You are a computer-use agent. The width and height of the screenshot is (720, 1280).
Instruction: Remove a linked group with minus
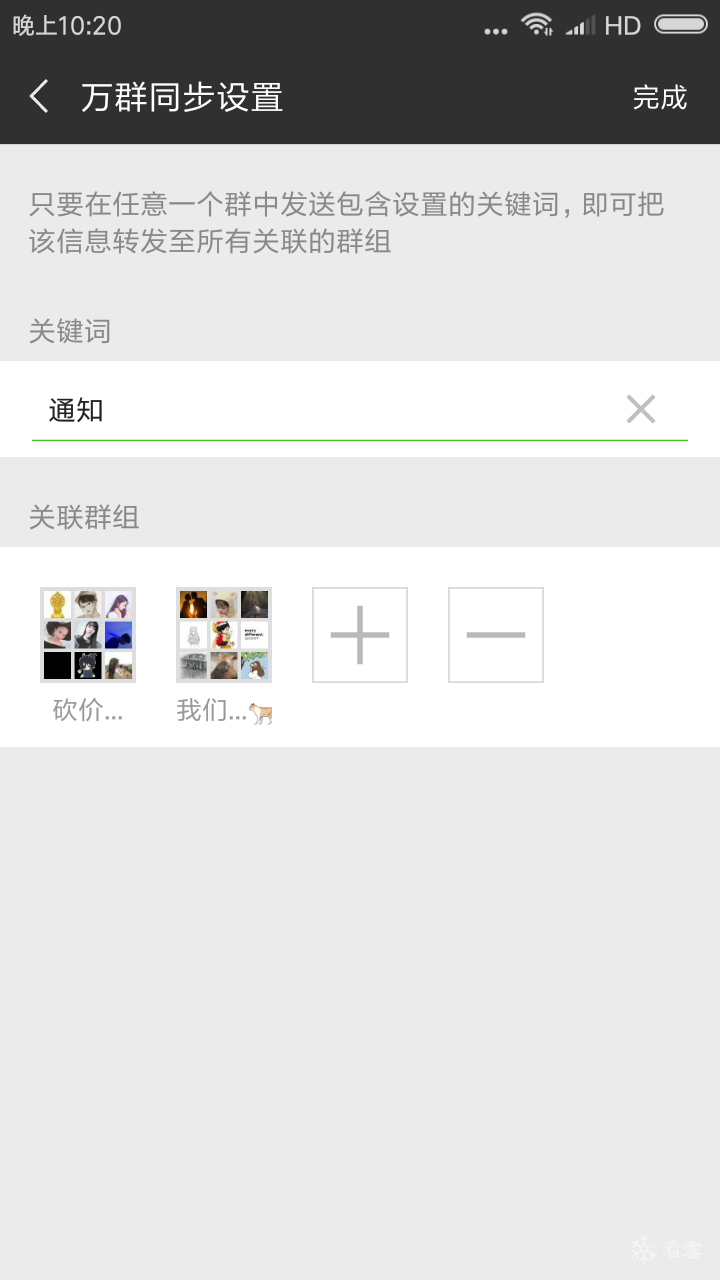(x=496, y=635)
